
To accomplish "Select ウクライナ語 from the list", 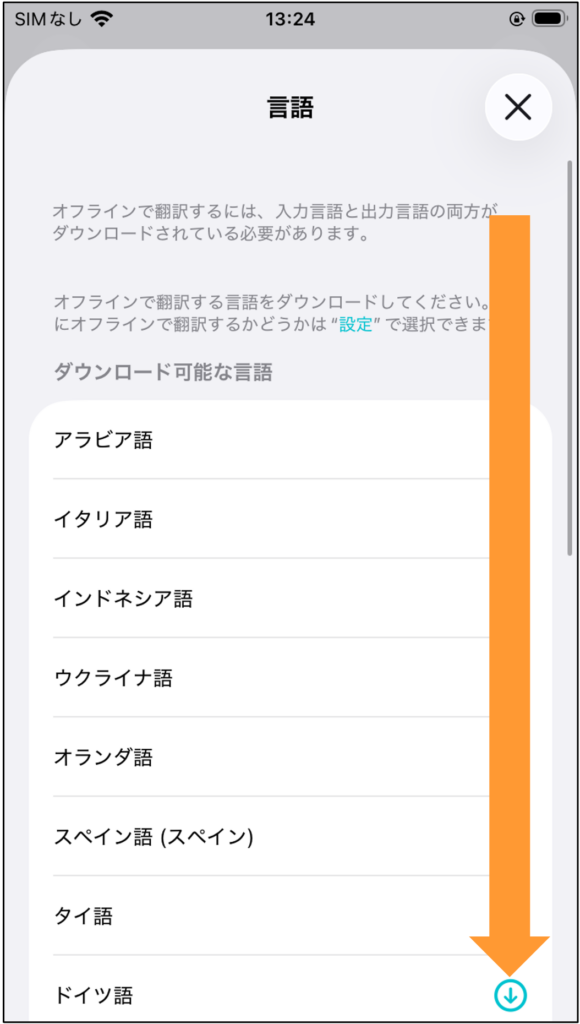I will [291, 678].
